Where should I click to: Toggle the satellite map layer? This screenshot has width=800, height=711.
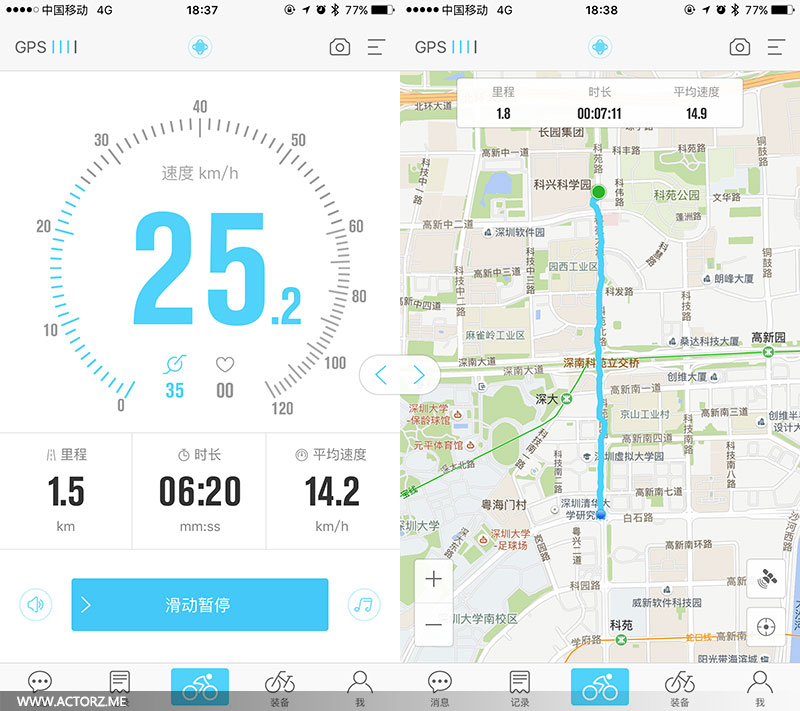click(x=766, y=578)
